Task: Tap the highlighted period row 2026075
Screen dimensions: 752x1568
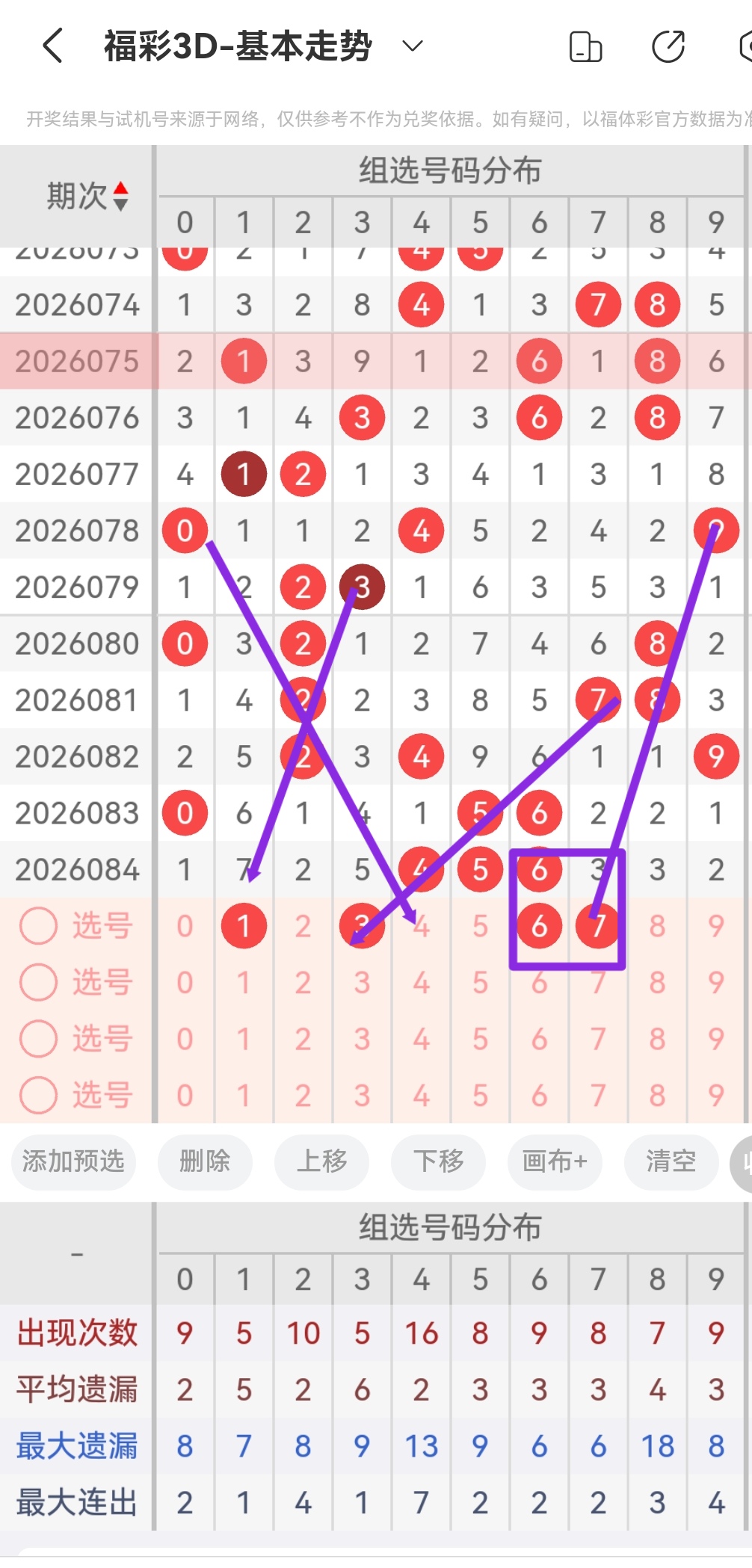Action: point(75,361)
